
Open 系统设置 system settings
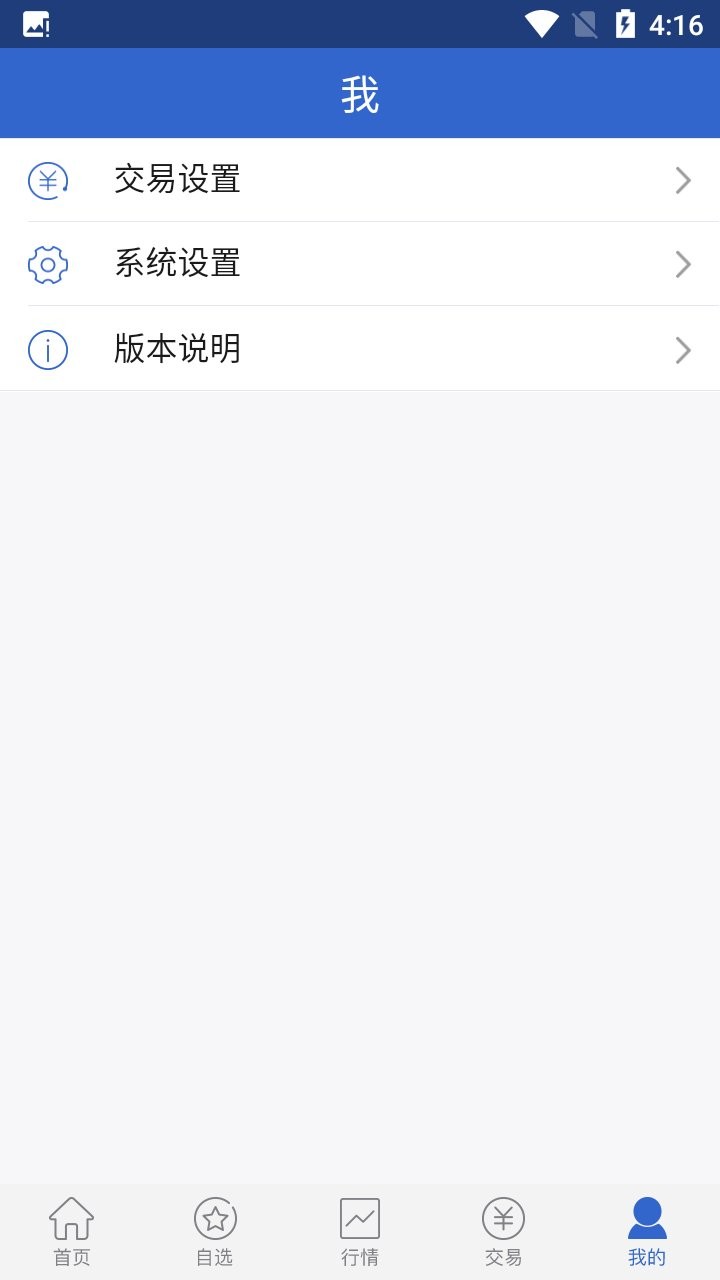(x=360, y=264)
